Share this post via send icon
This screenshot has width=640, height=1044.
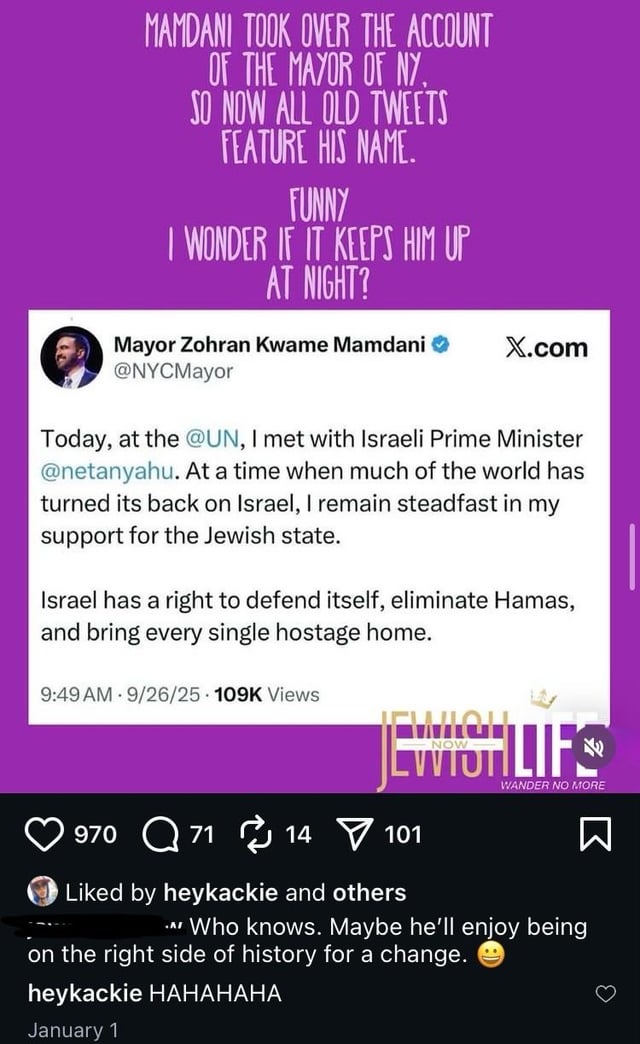353,834
